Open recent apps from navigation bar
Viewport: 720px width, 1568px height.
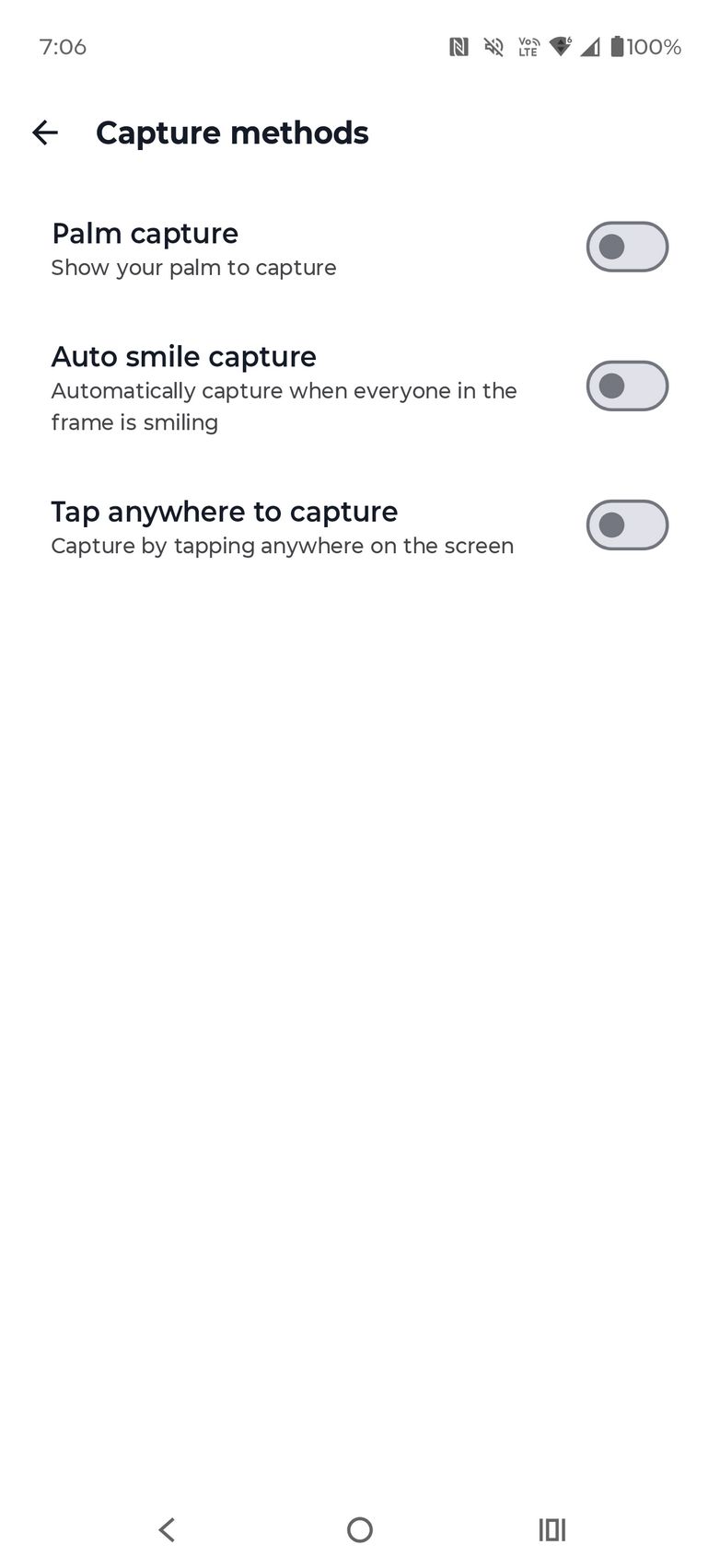(552, 1529)
